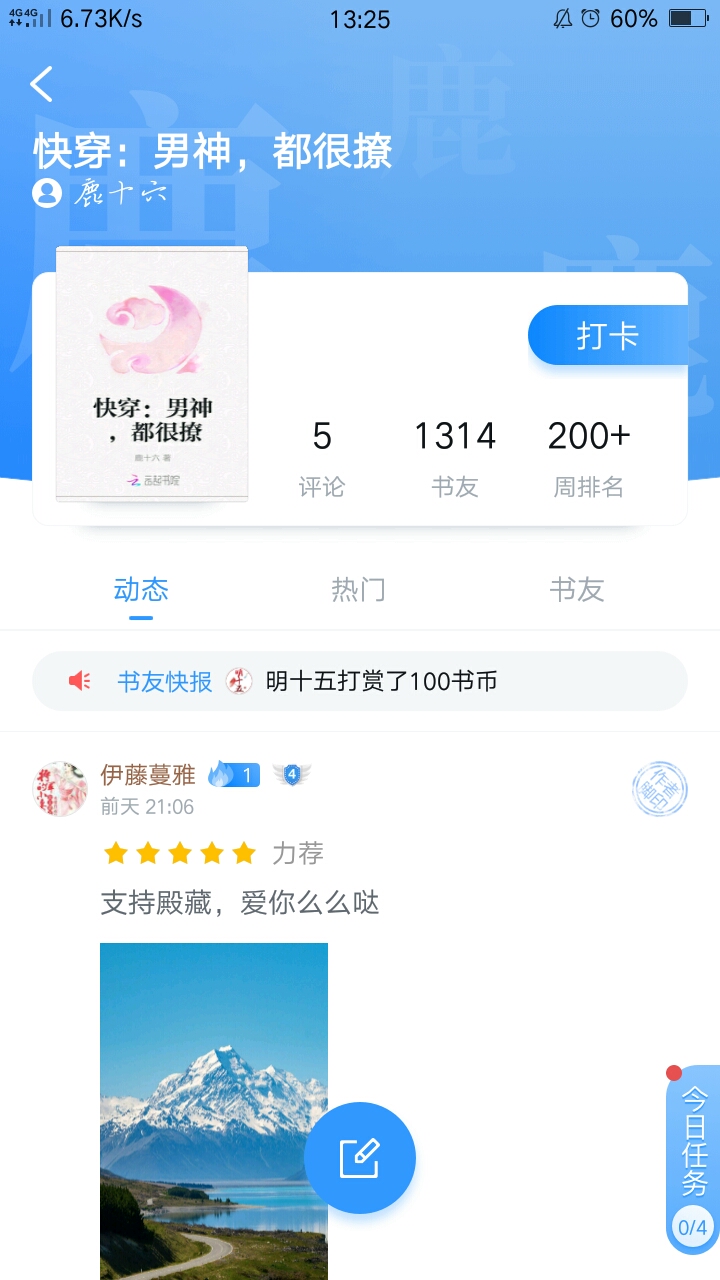Tap the 打卡 check-in button
This screenshot has width=720, height=1280.
click(606, 336)
